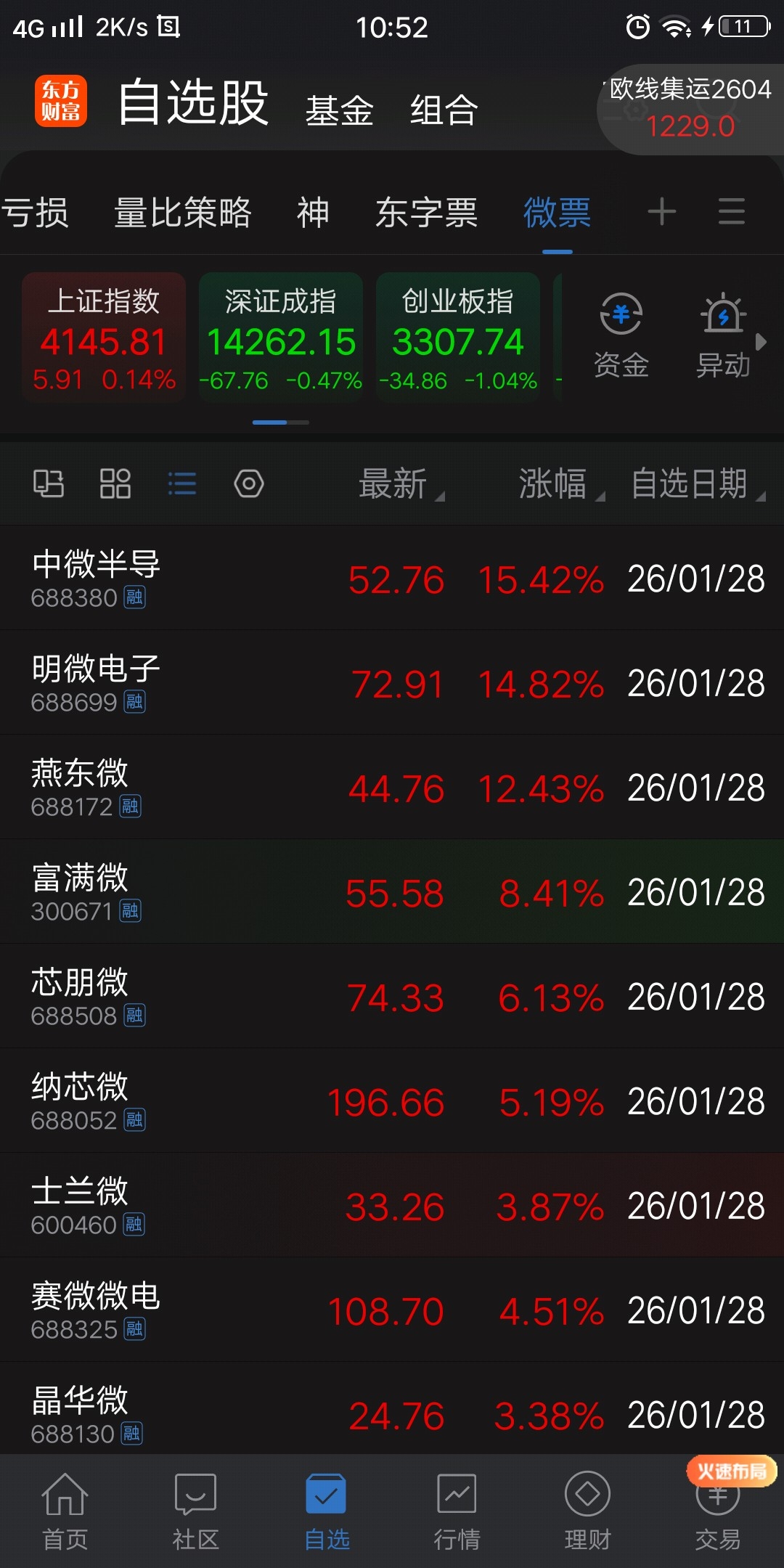Switch to the 组合 tab
Image resolution: width=784 pixels, height=1568 pixels.
444,111
